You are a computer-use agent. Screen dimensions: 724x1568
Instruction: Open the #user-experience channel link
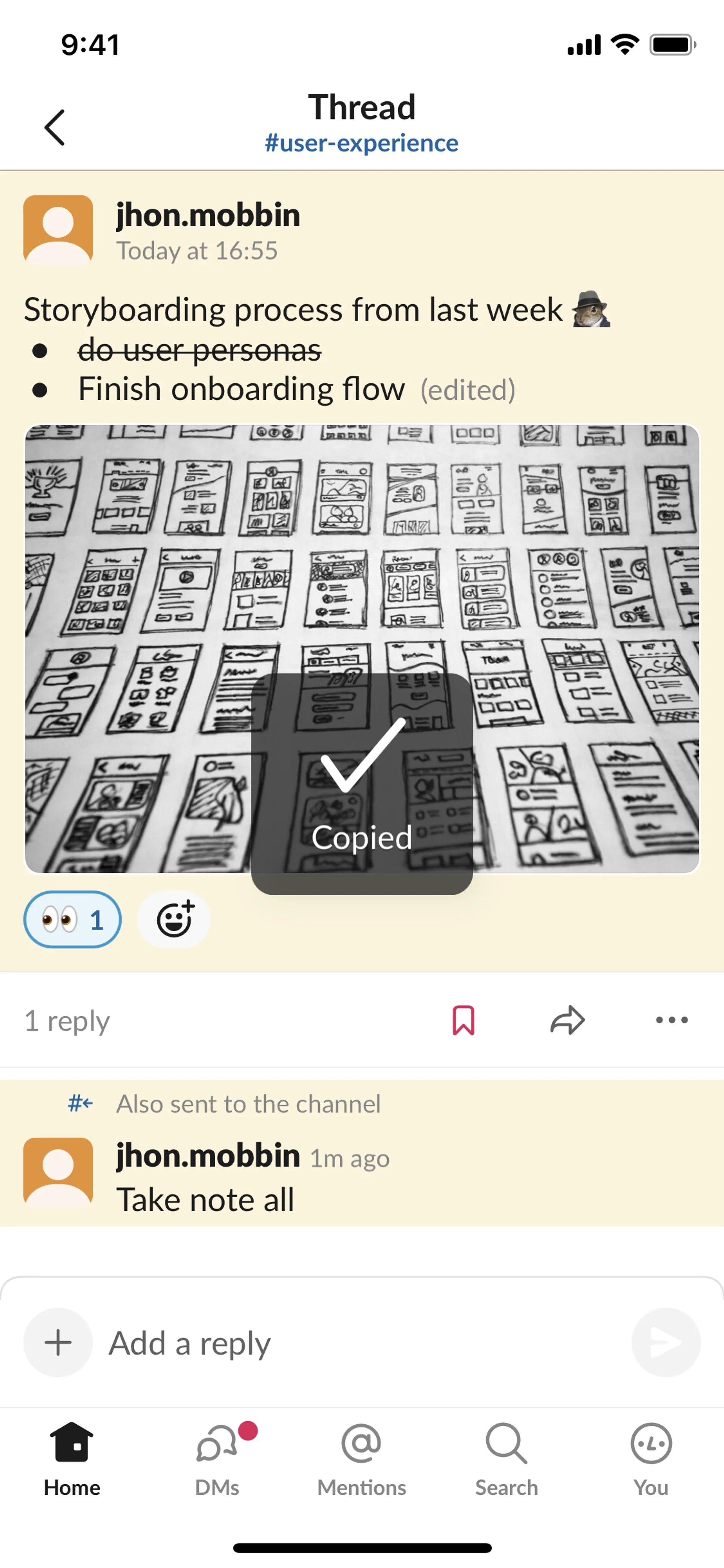(x=361, y=143)
